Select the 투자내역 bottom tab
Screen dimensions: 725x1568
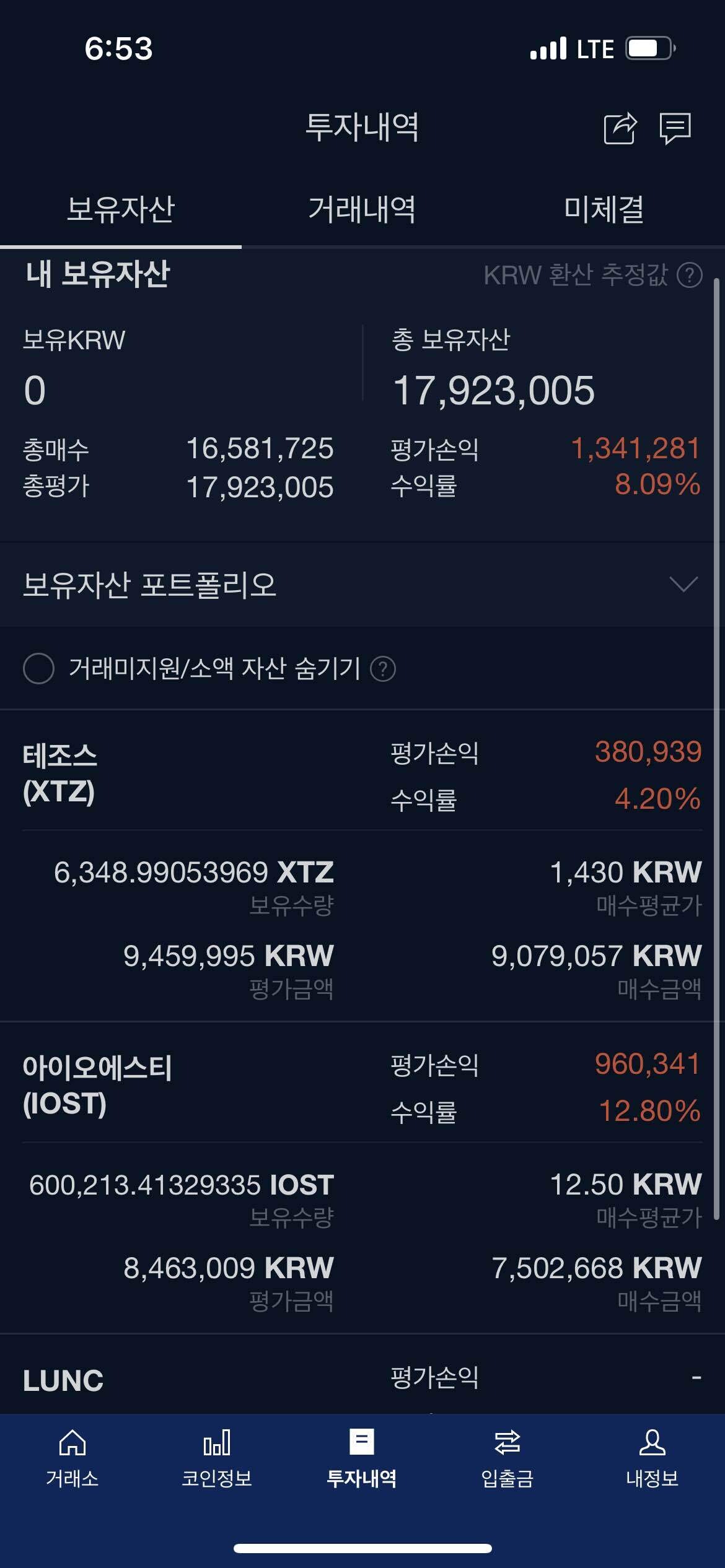coord(362,1458)
